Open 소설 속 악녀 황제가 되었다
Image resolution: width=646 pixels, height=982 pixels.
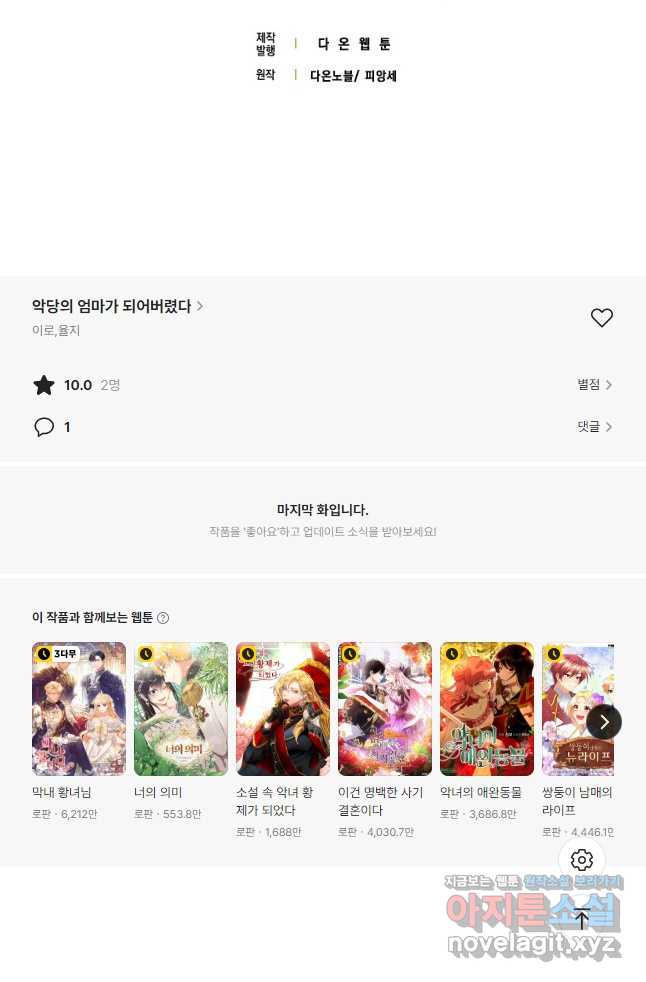[283, 709]
